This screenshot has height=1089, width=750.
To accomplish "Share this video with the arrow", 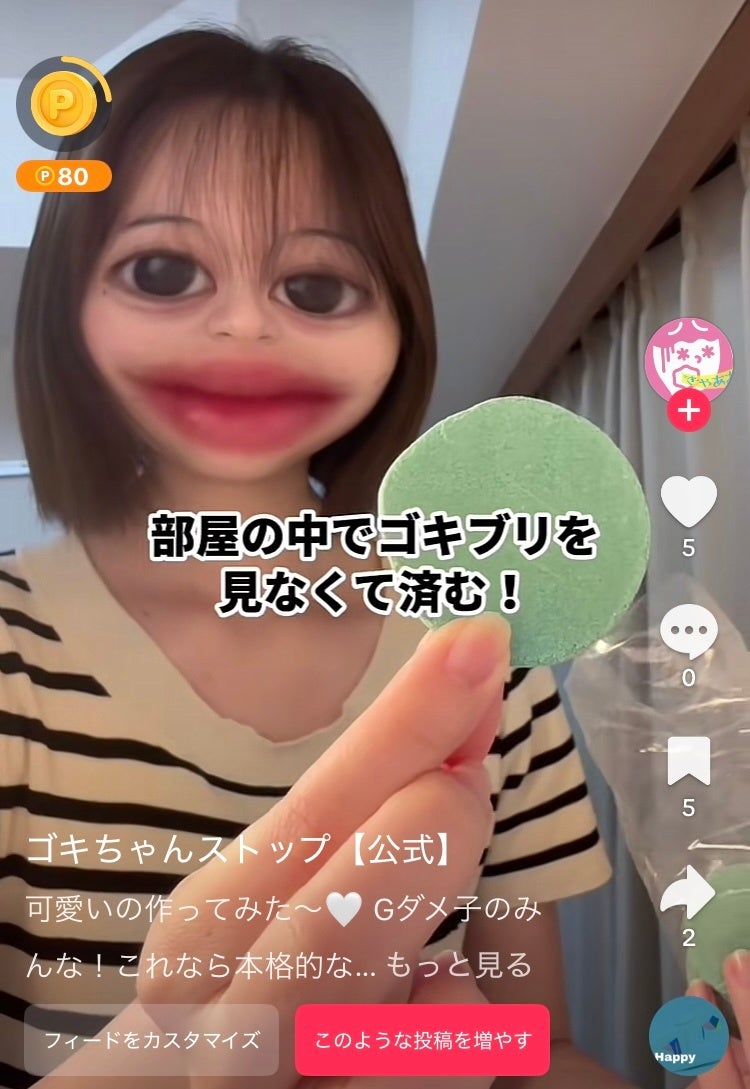I will (x=689, y=894).
